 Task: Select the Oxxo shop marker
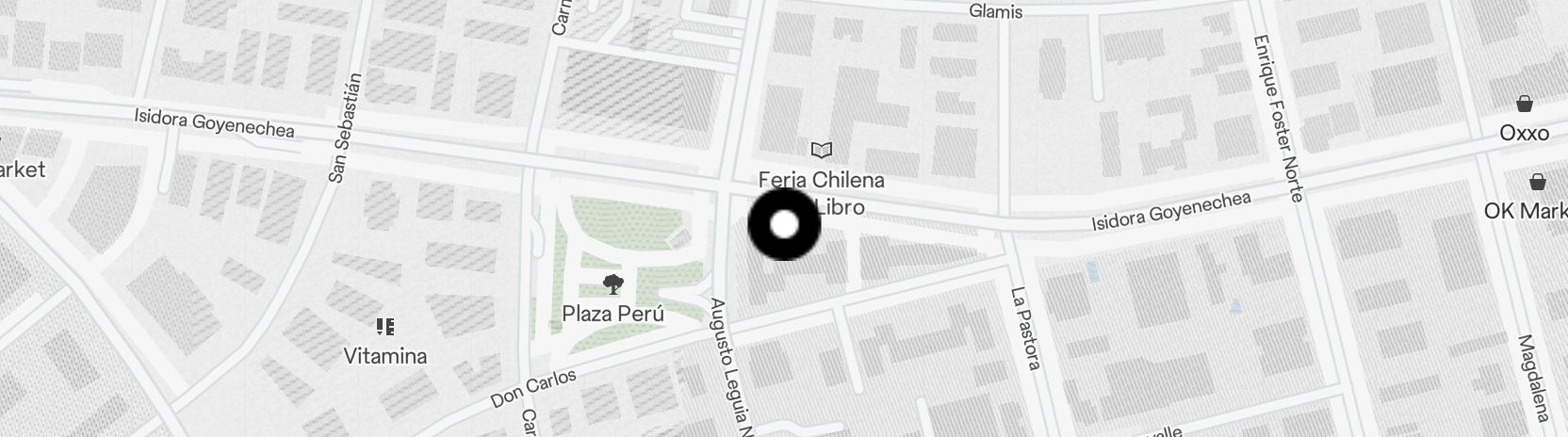coord(1524,104)
